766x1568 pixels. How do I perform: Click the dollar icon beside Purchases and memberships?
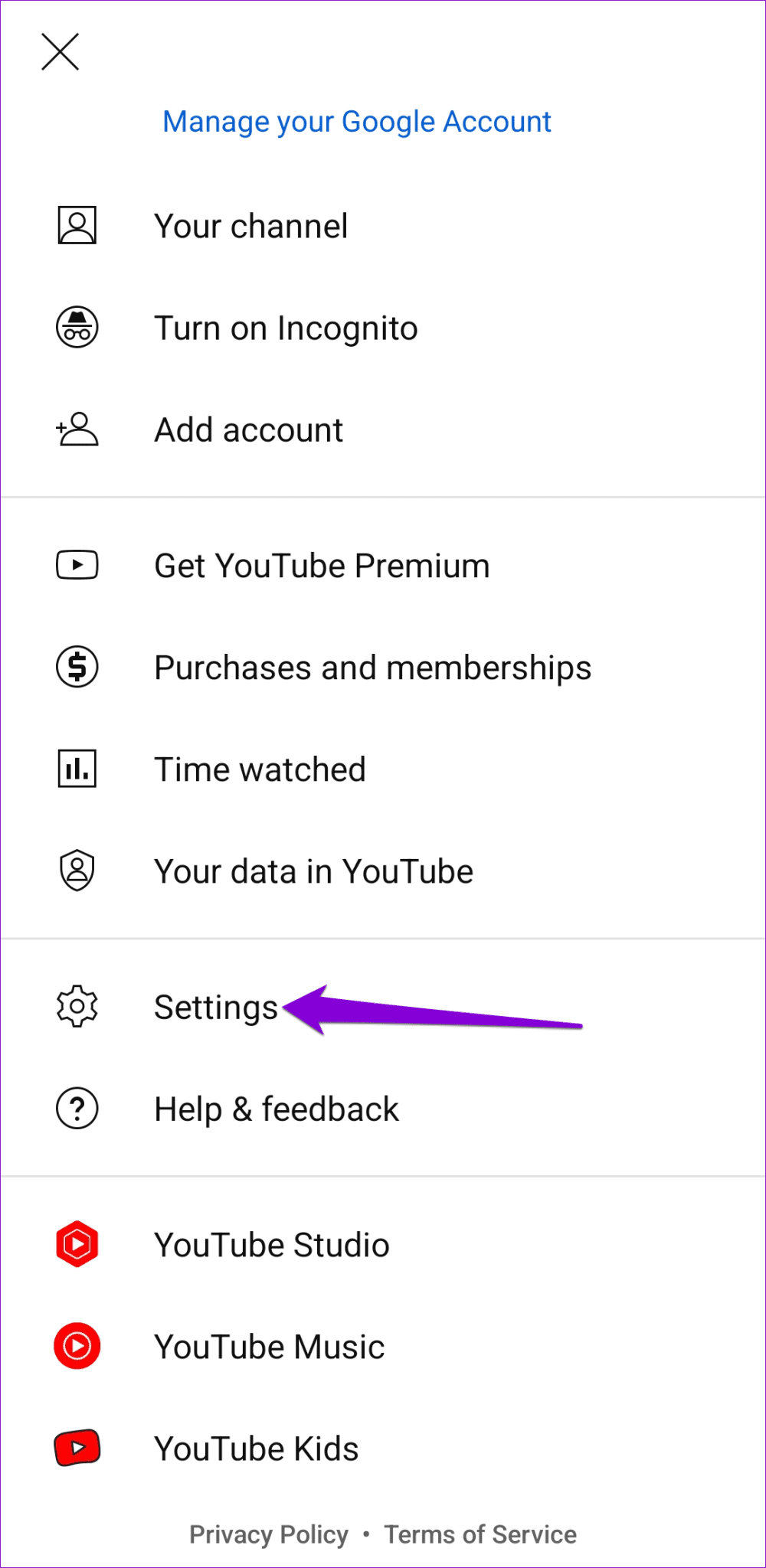(x=77, y=667)
